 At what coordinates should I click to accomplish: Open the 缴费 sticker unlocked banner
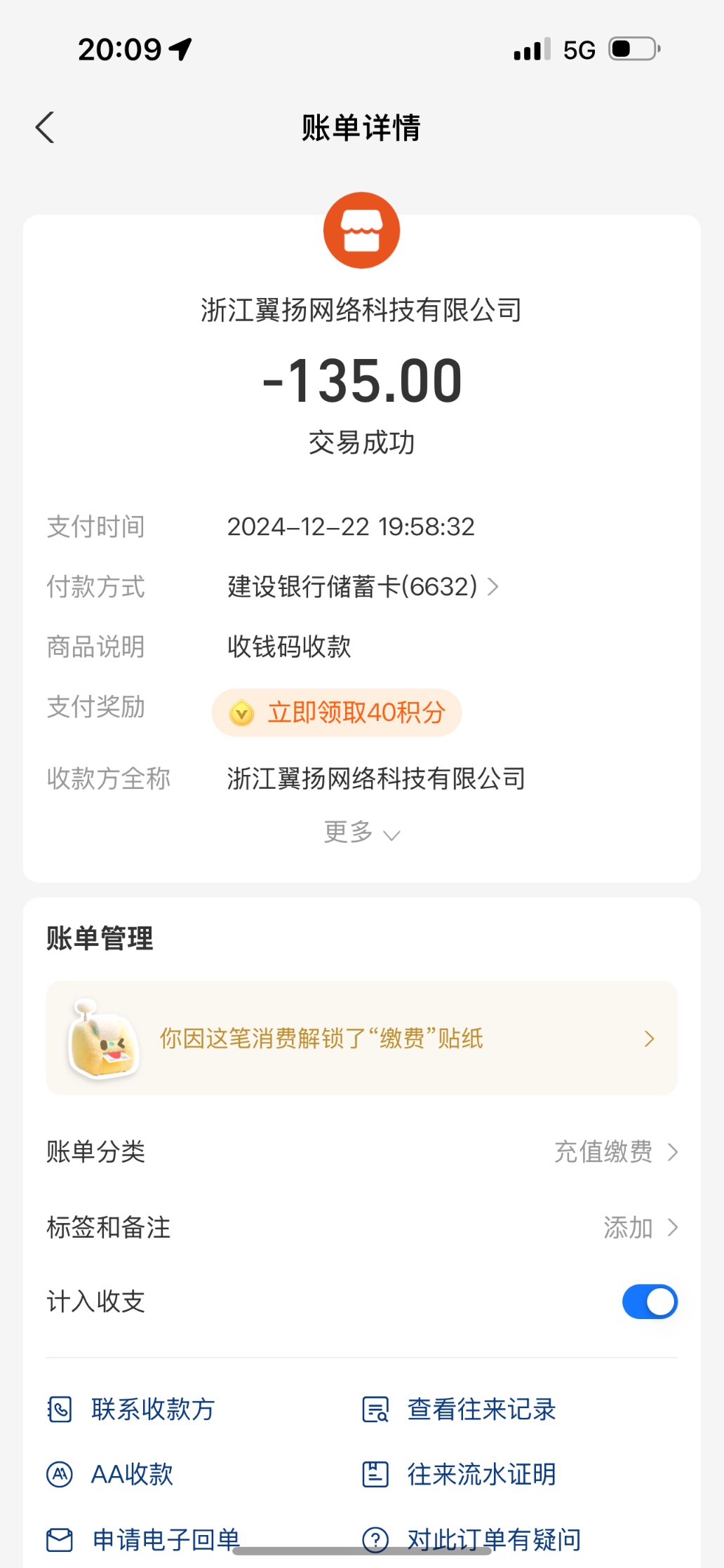point(361,1038)
